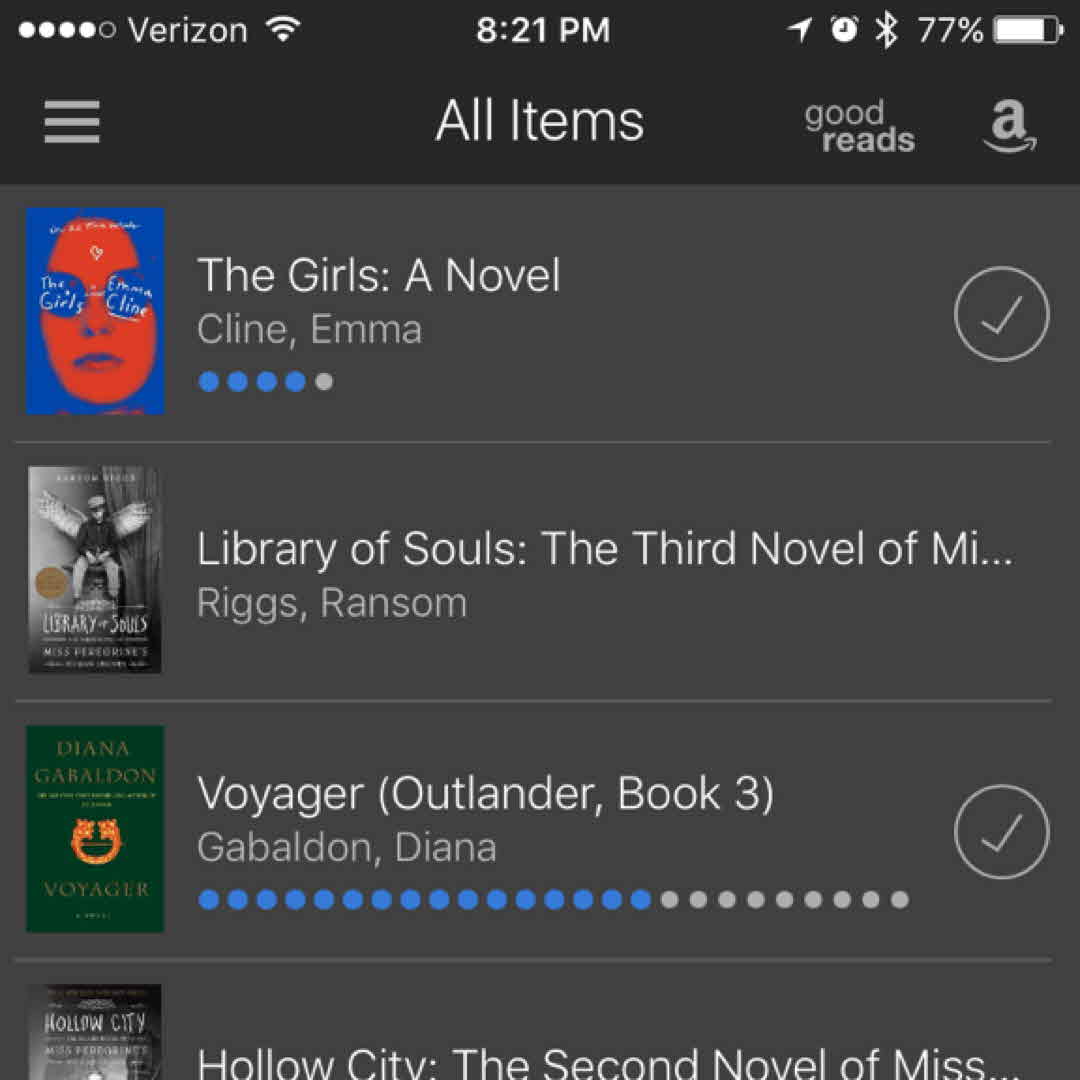Tap the checkmark circle for The Girls
The height and width of the screenshot is (1080, 1080).
(x=1001, y=314)
